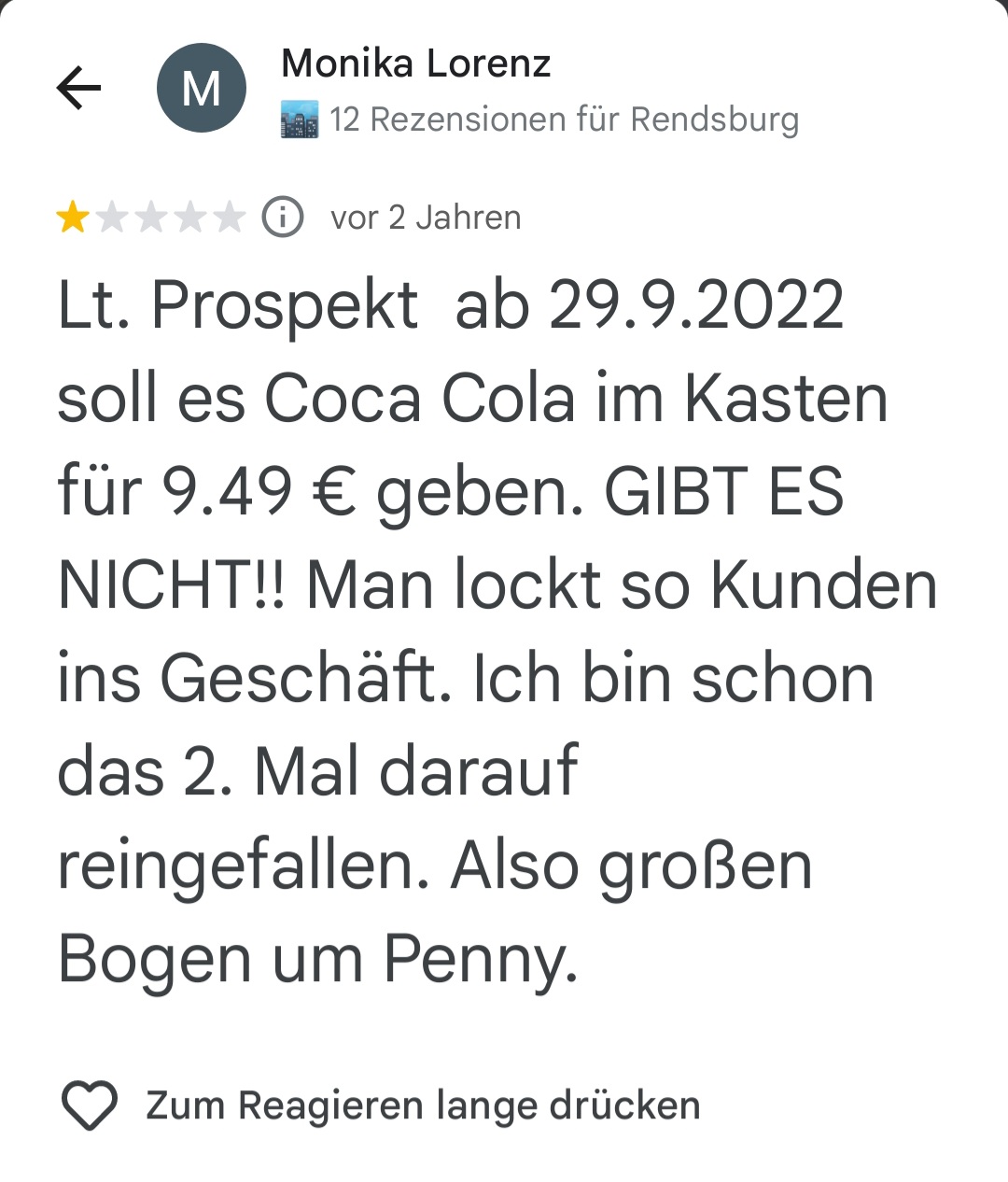Open Monika Lorenz's reviewer profile
Viewport: 1008px width, 1182px height.
(415, 64)
